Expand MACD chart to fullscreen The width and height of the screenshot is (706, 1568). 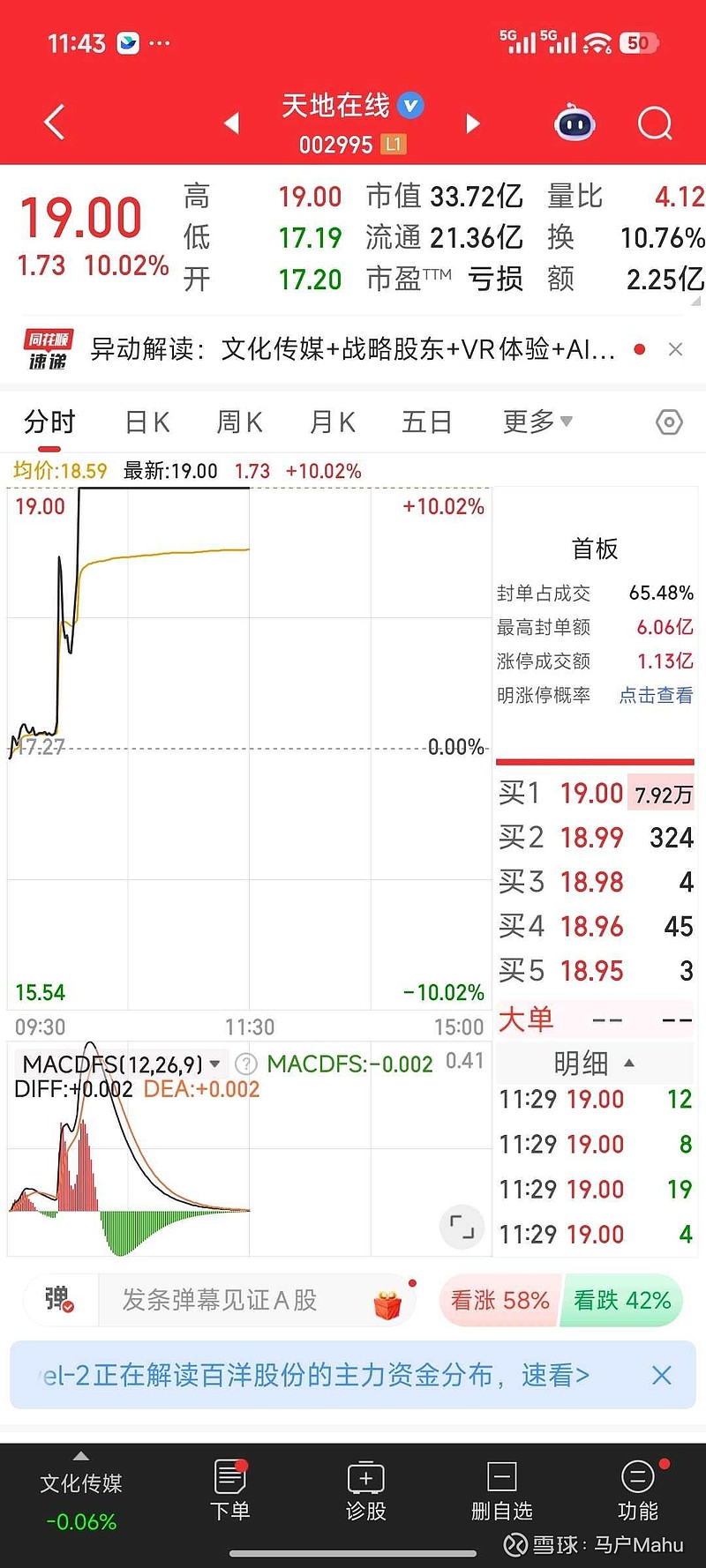[x=462, y=1227]
